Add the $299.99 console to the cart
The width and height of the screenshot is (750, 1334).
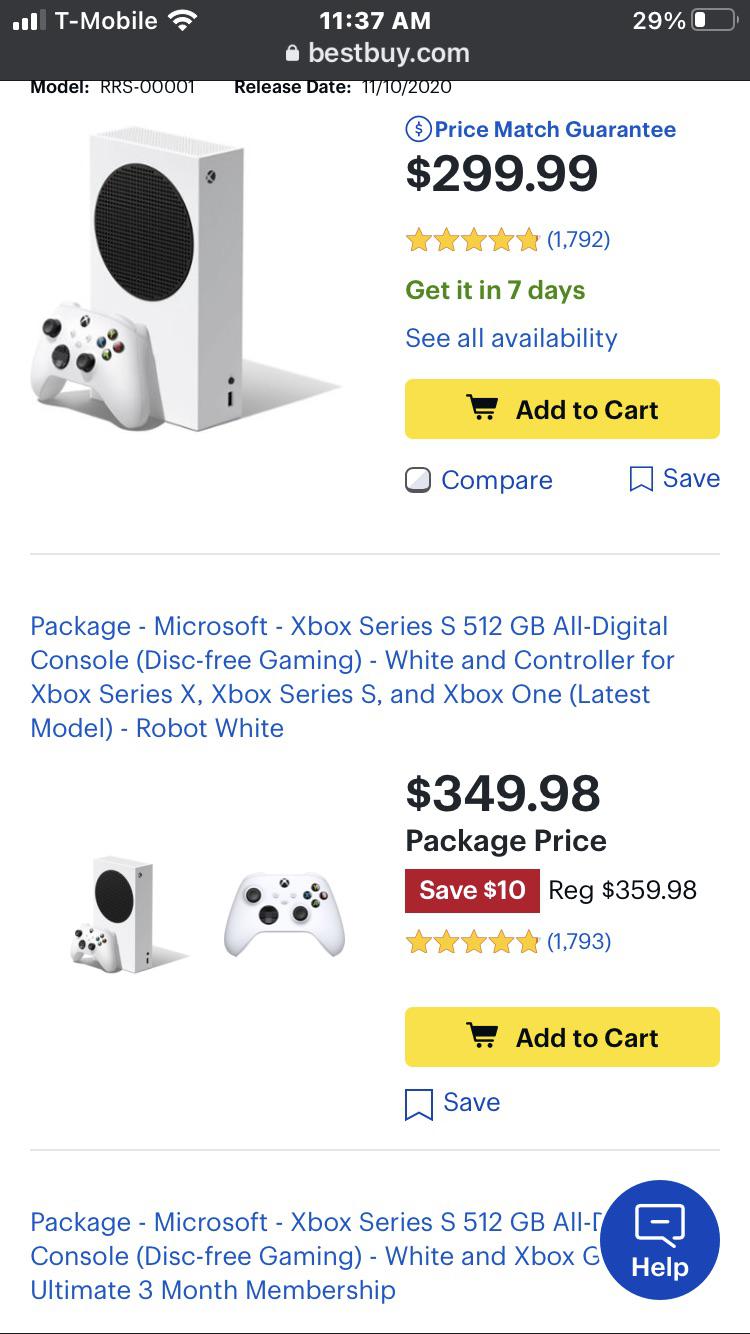click(x=561, y=408)
